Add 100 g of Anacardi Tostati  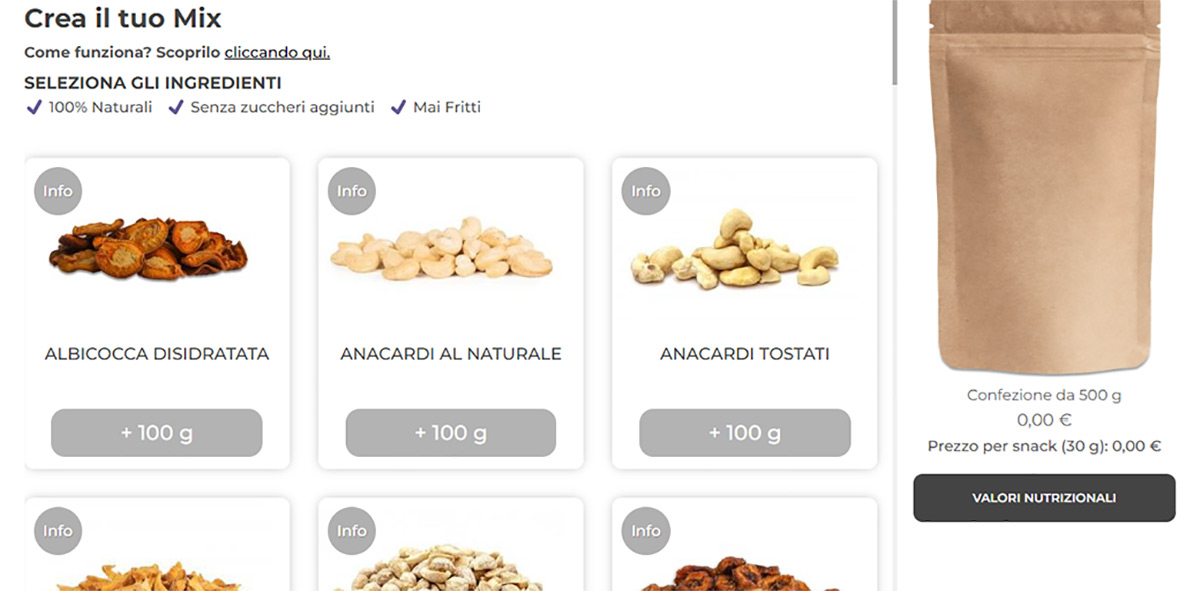[x=745, y=433]
